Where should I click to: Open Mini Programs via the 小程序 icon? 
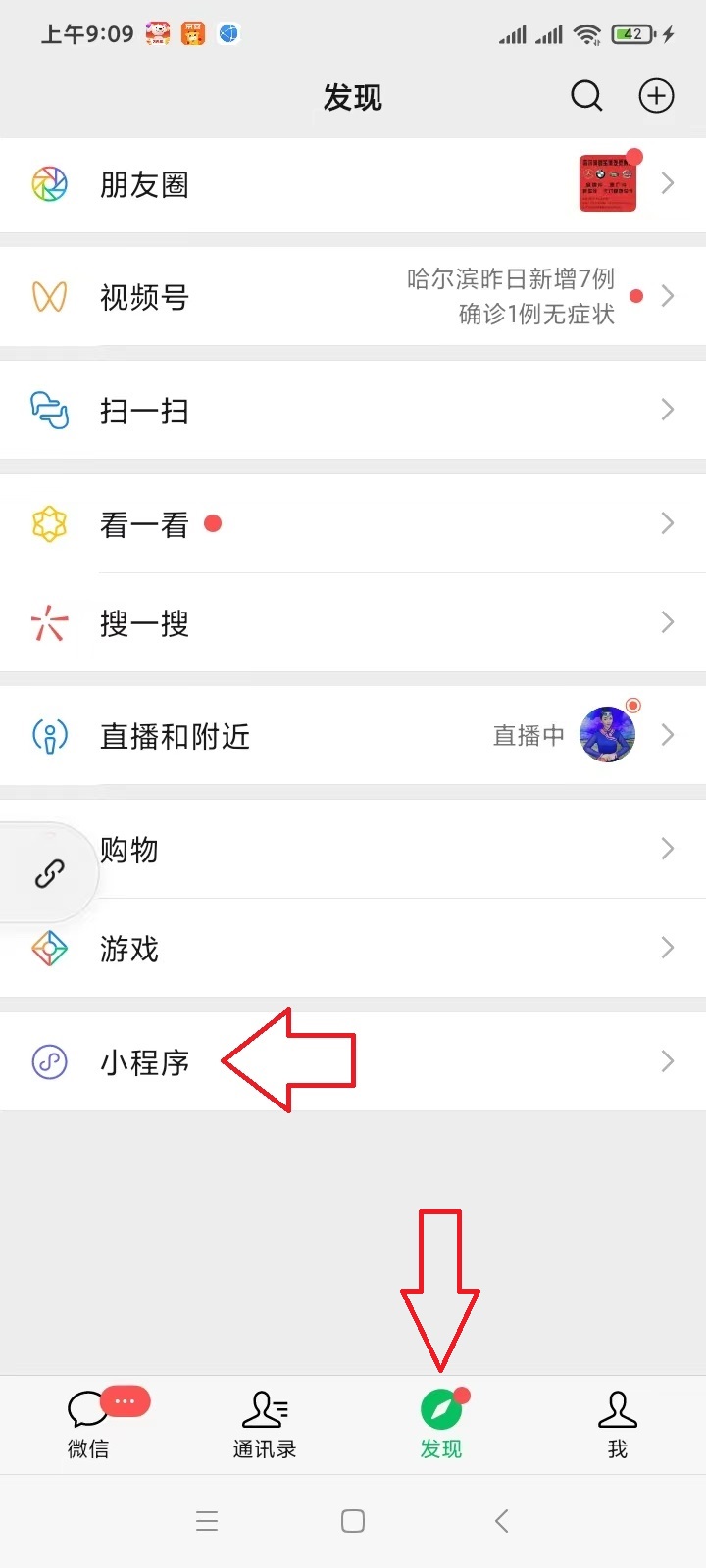point(49,1061)
